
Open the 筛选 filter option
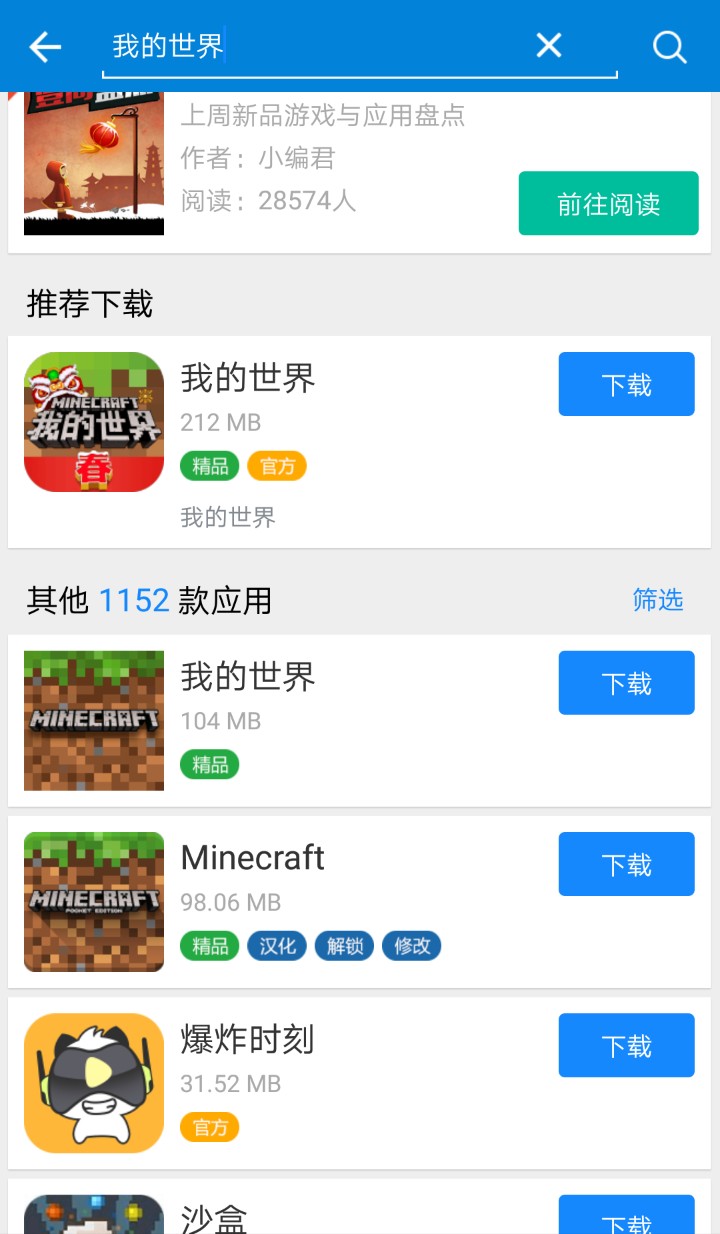point(657,600)
